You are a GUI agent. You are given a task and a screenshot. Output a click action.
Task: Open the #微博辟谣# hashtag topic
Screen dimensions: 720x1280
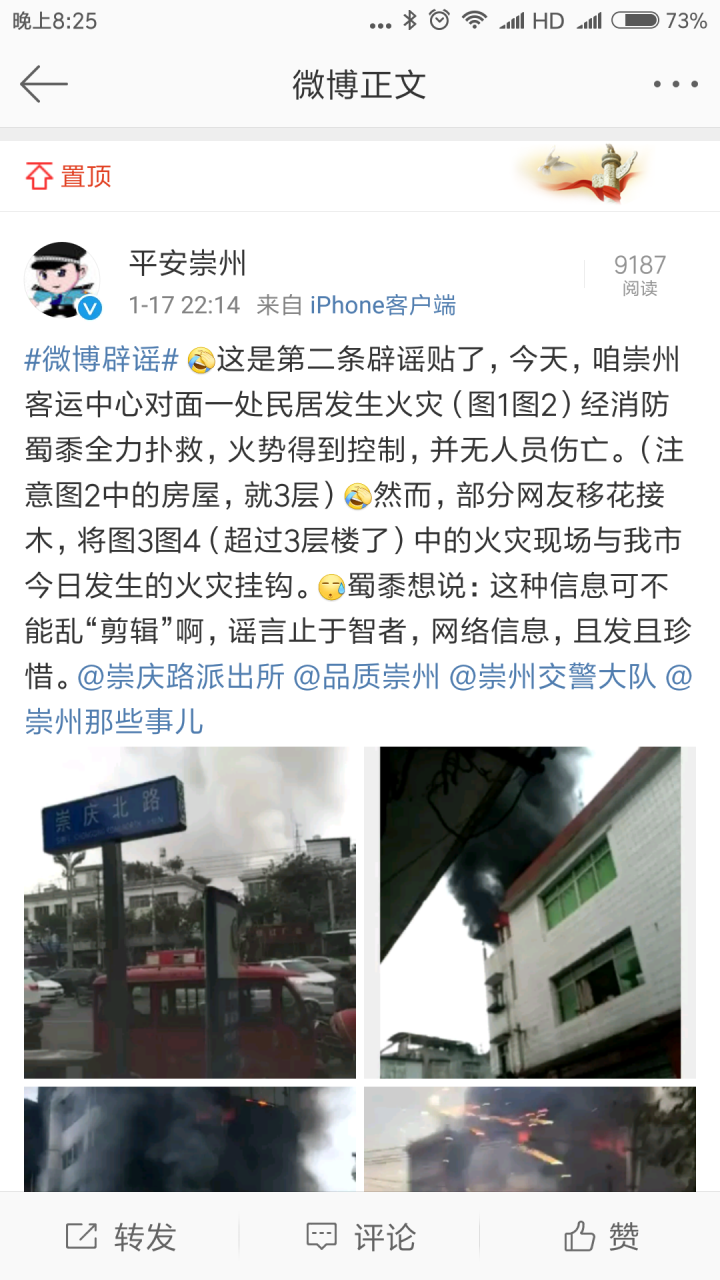tap(102, 359)
